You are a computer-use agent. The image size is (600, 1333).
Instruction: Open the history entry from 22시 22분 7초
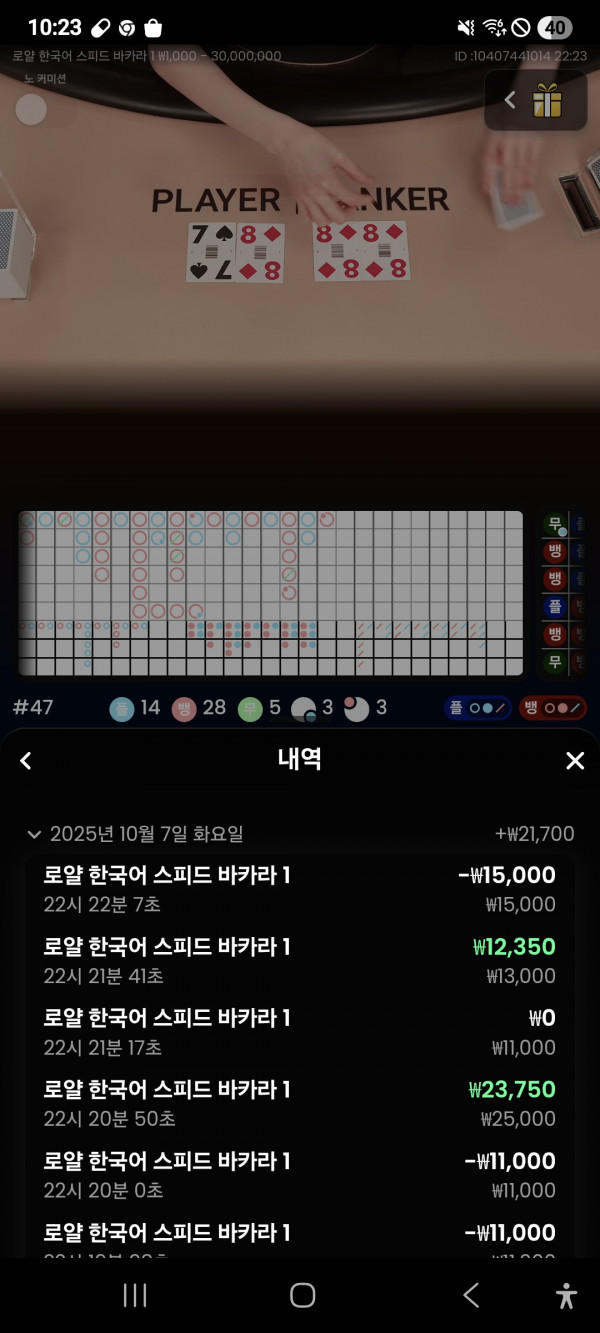[299, 889]
